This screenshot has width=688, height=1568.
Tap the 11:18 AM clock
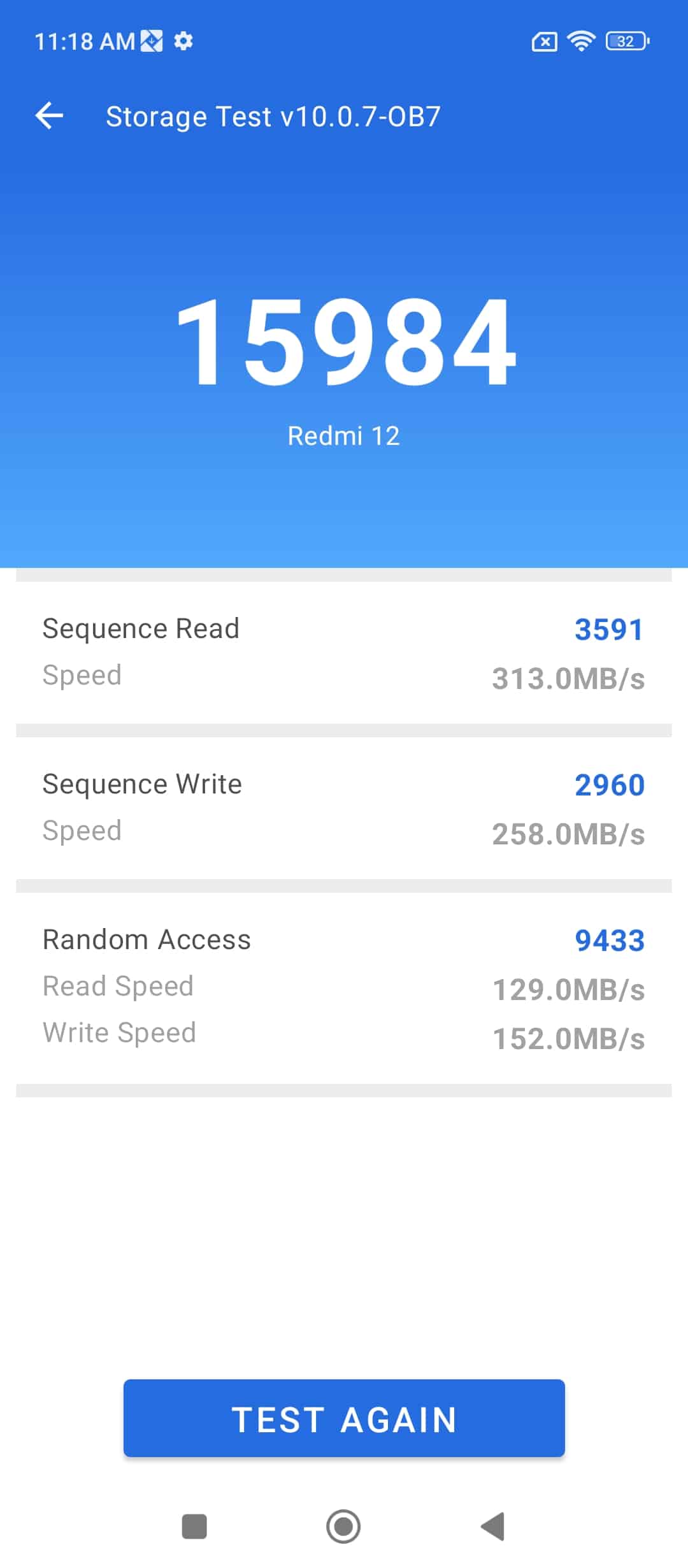87,40
